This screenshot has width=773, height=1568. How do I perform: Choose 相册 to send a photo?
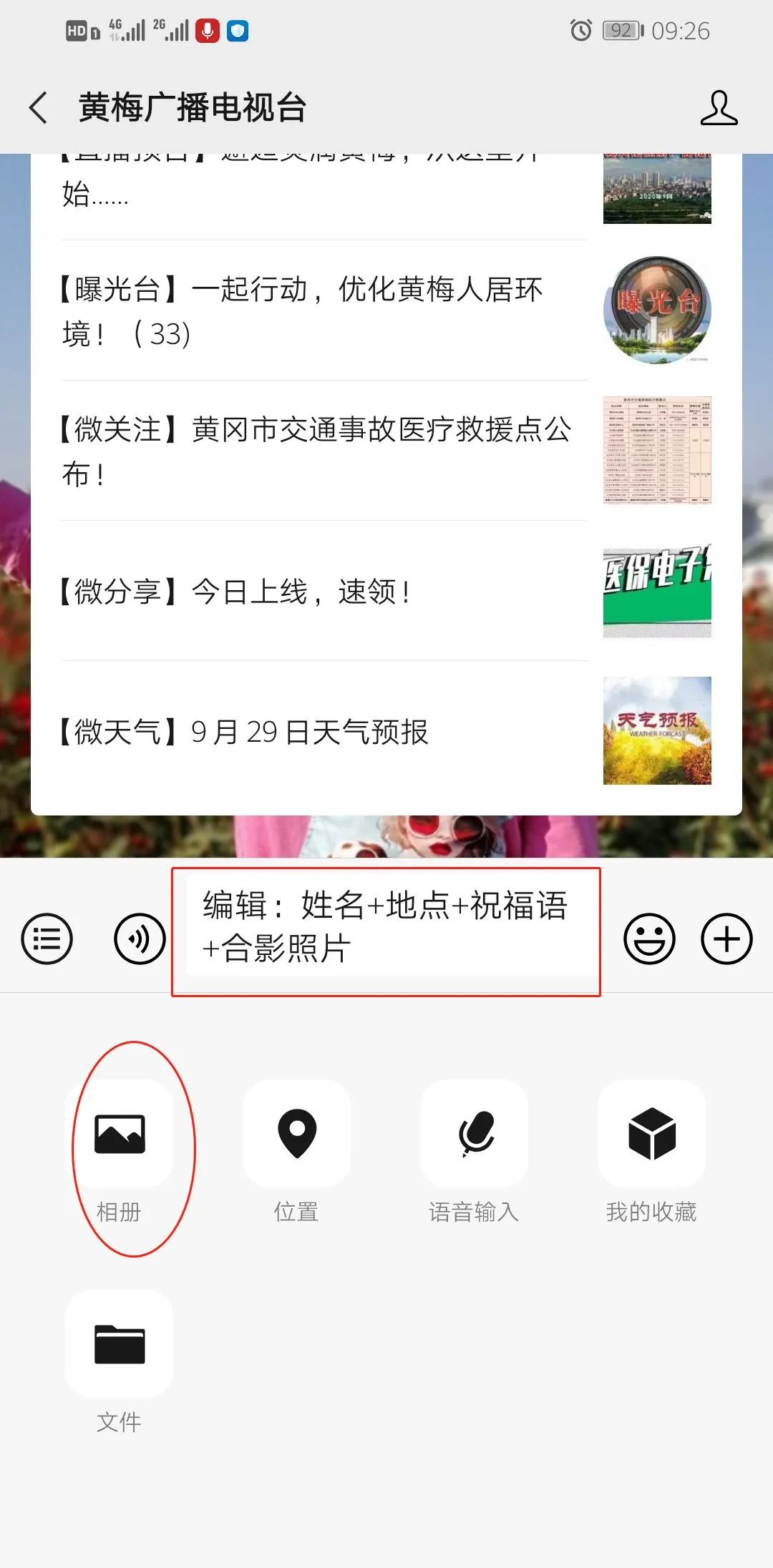pos(120,1135)
